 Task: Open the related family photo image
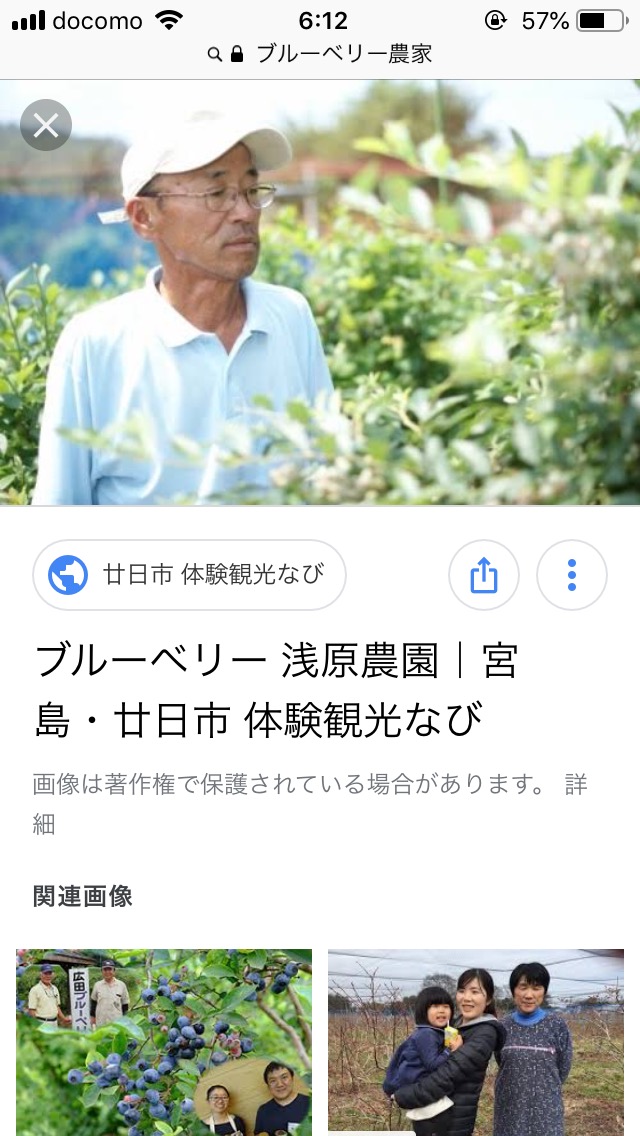(476, 1042)
